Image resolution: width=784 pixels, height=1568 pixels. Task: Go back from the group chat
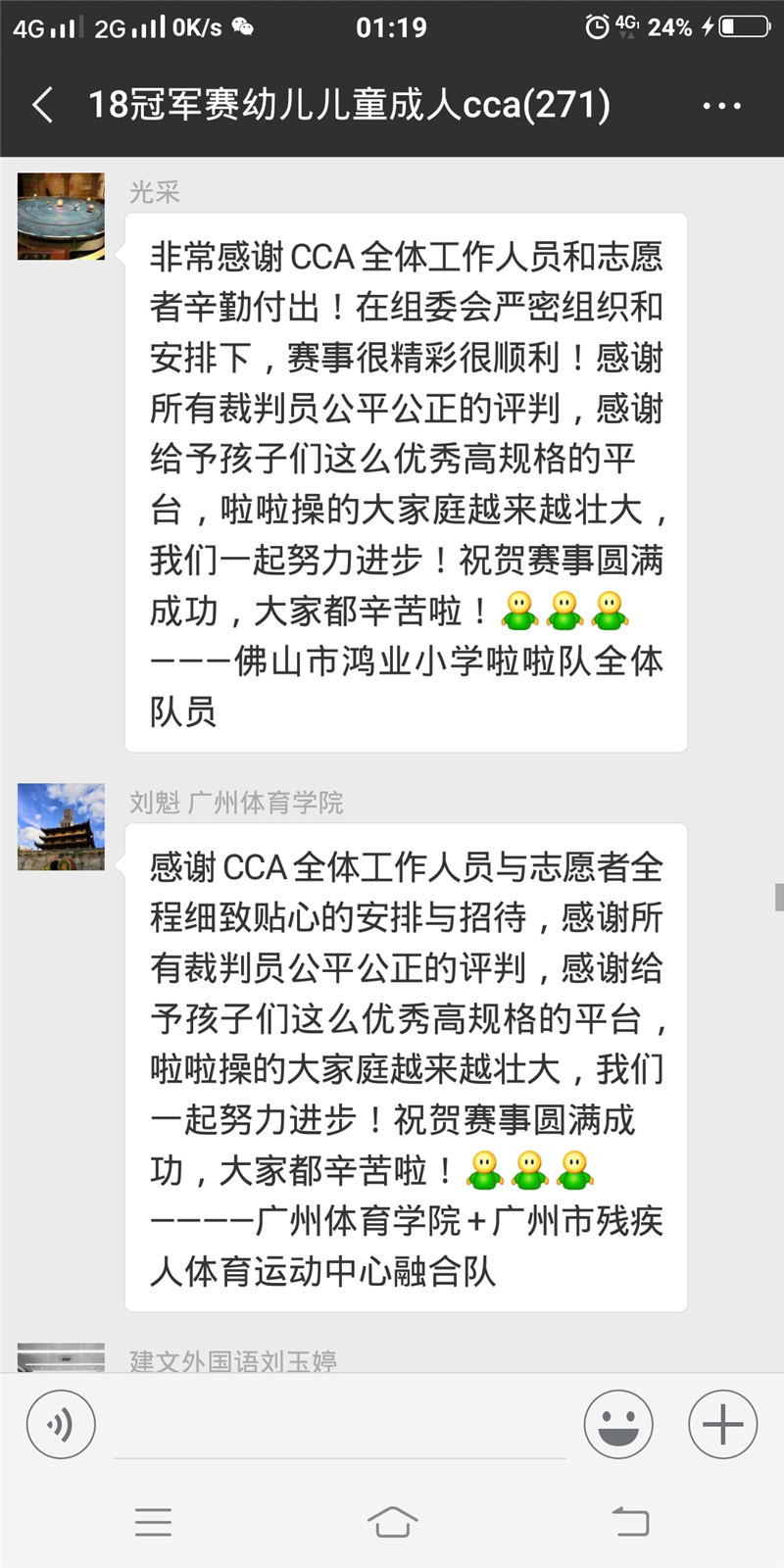pos(43,105)
